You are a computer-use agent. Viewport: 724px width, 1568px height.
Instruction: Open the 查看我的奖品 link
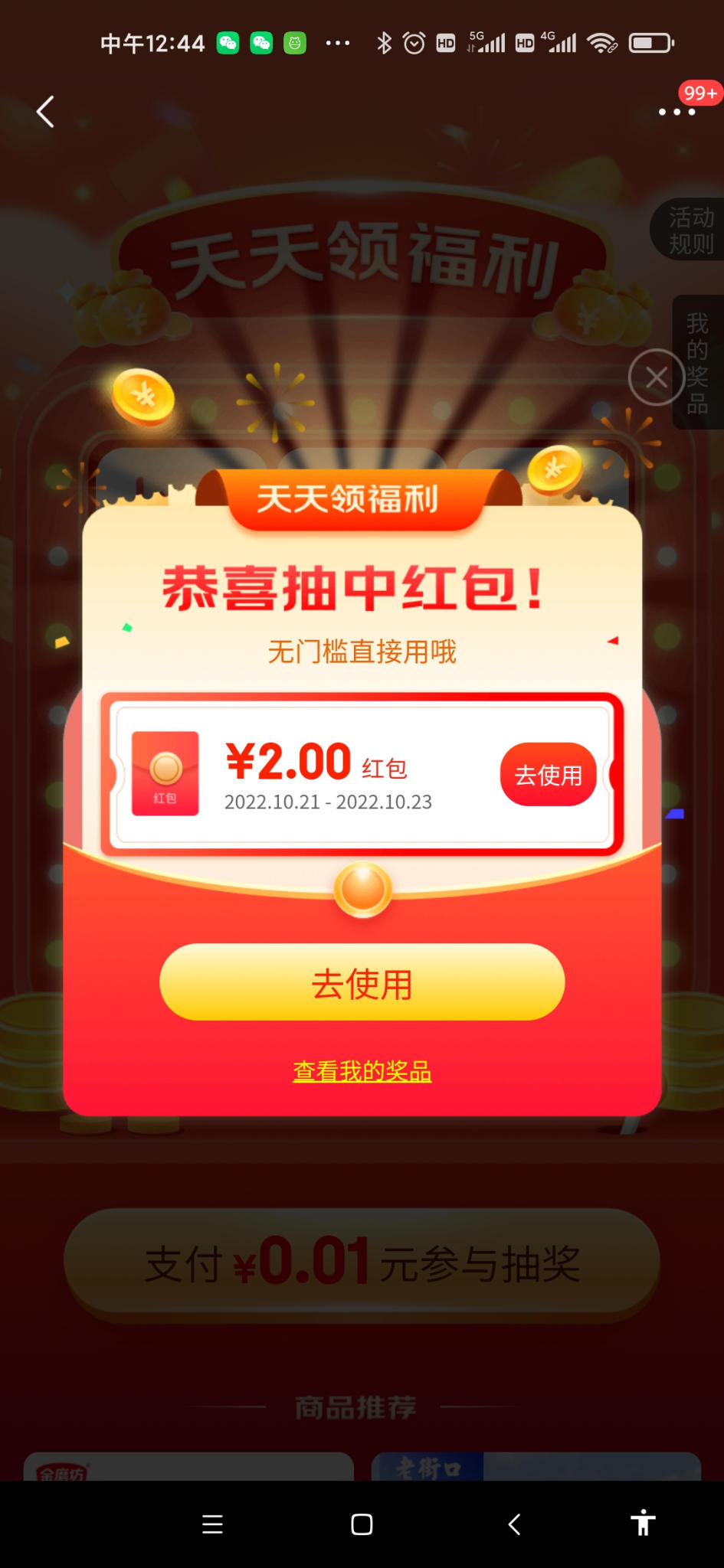[362, 1071]
